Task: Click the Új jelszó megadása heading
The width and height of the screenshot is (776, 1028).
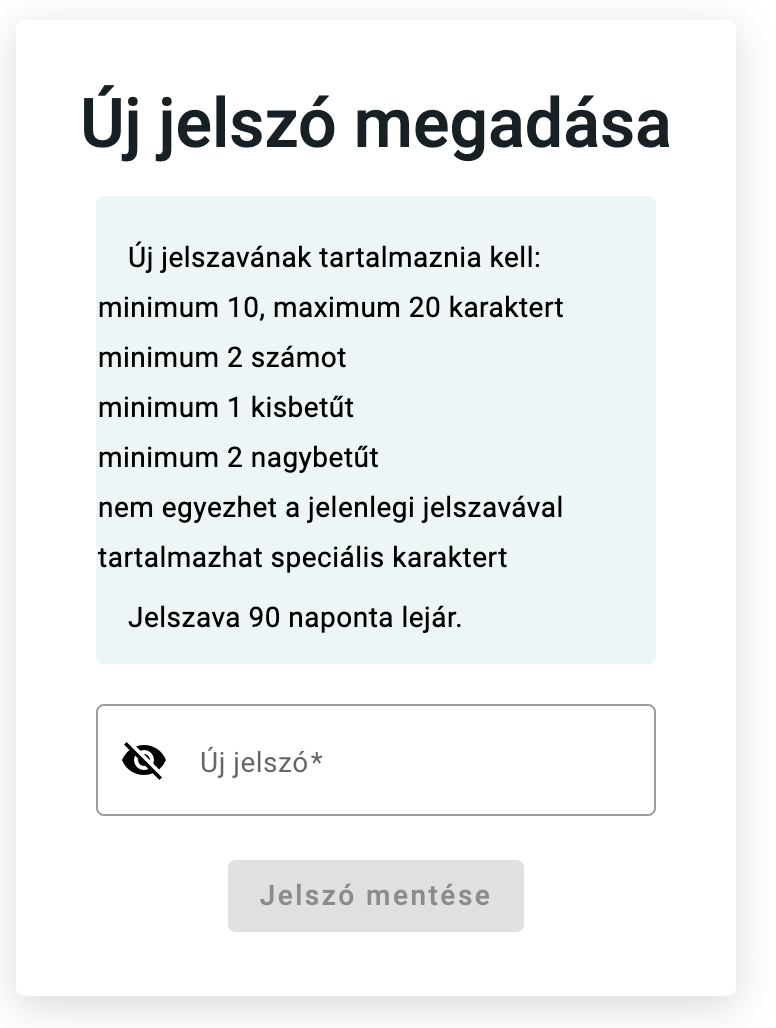Action: tap(376, 121)
